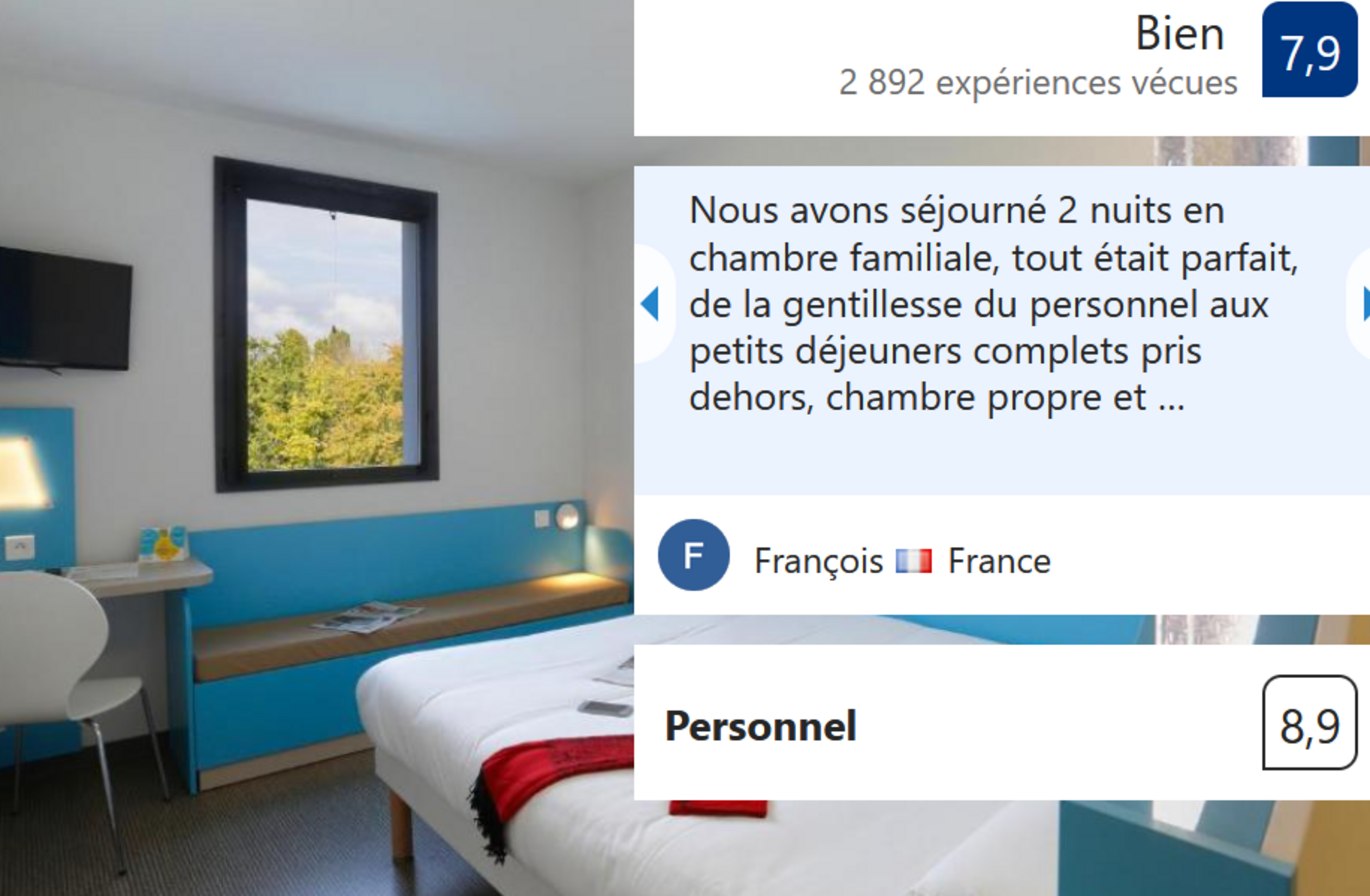The height and width of the screenshot is (896, 1370).
Task: Open the hotel room photo
Action: (x=315, y=445)
